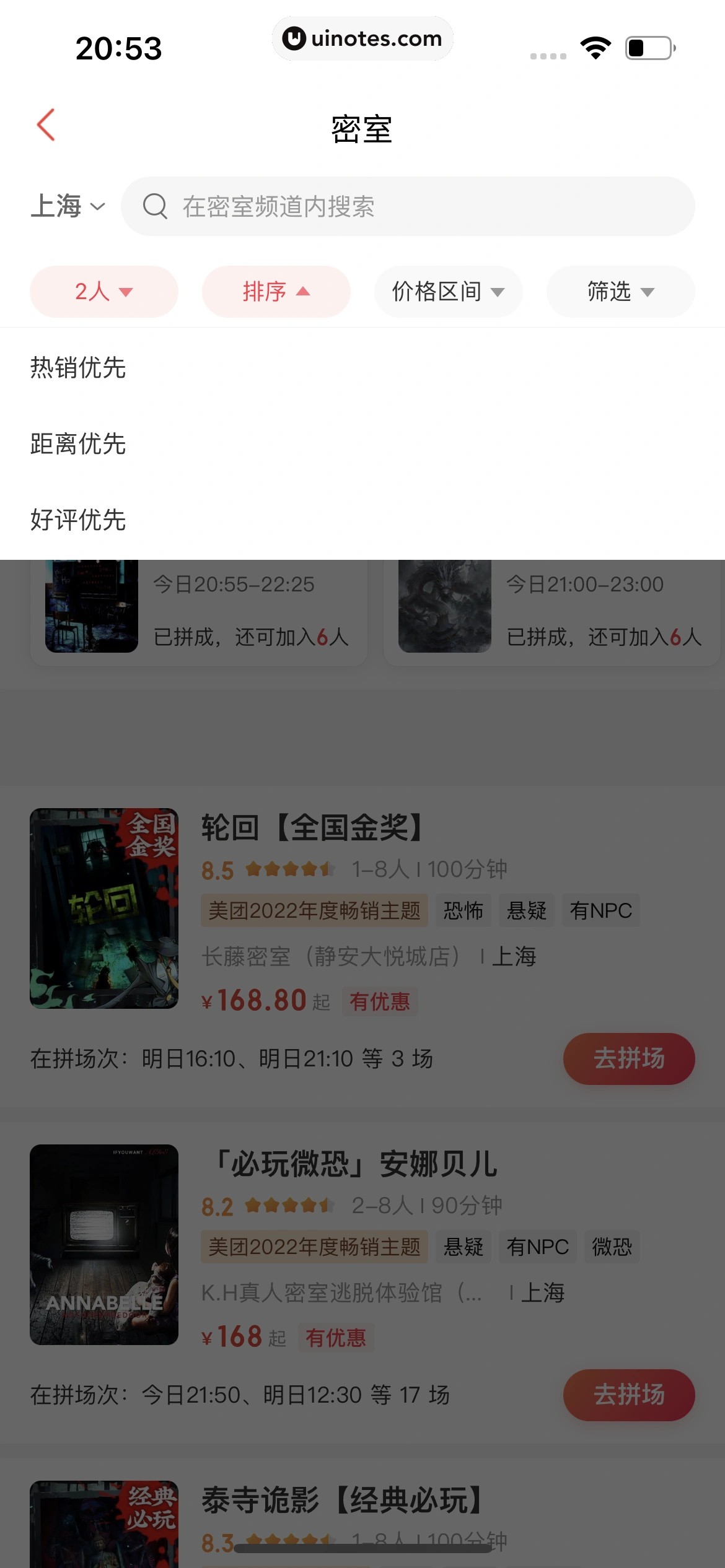Viewport: 725px width, 1568px height.
Task: Open the 上海 city selector
Action: (x=68, y=206)
